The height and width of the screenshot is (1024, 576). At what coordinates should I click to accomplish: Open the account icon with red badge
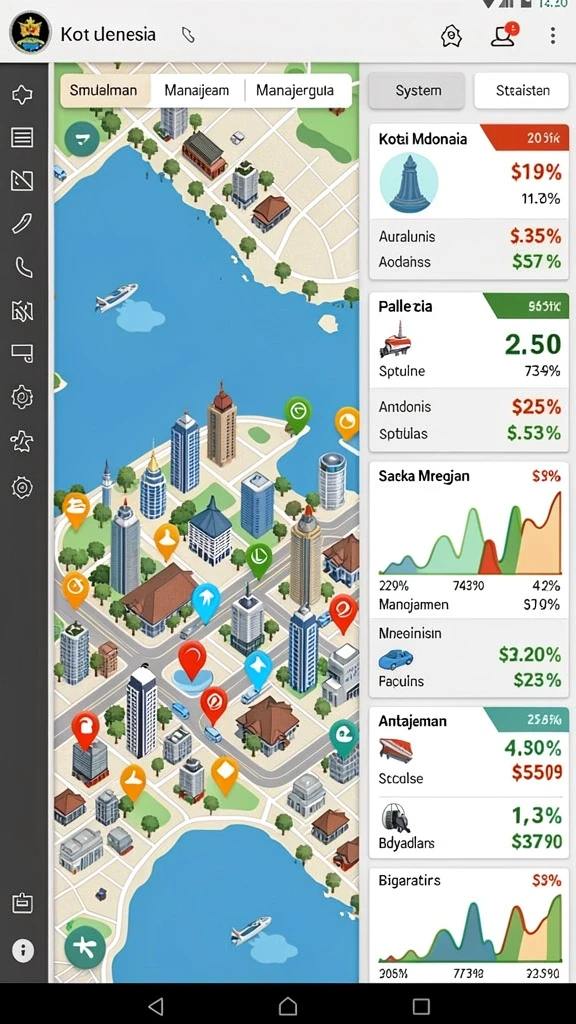coord(504,35)
